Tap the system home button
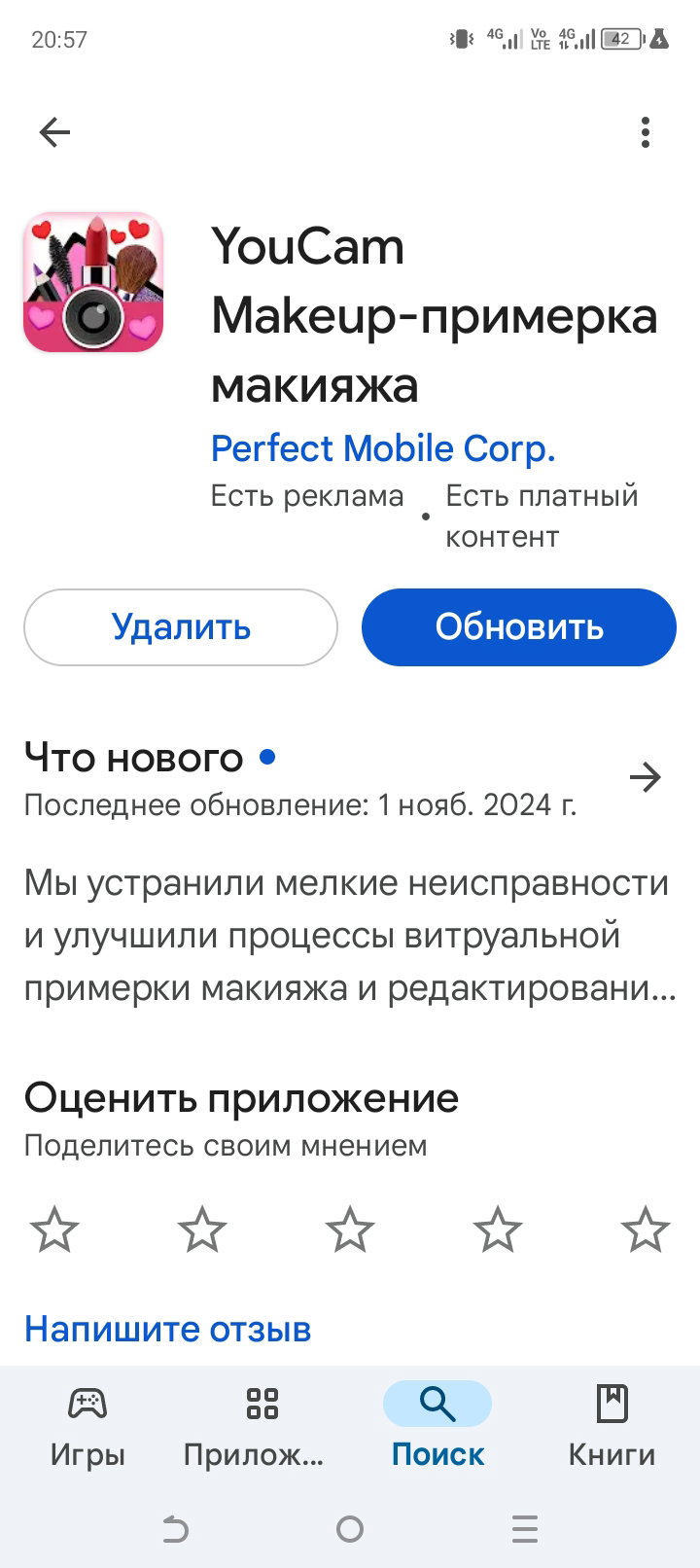Screen dimensions: 700x1568 click(350, 1529)
